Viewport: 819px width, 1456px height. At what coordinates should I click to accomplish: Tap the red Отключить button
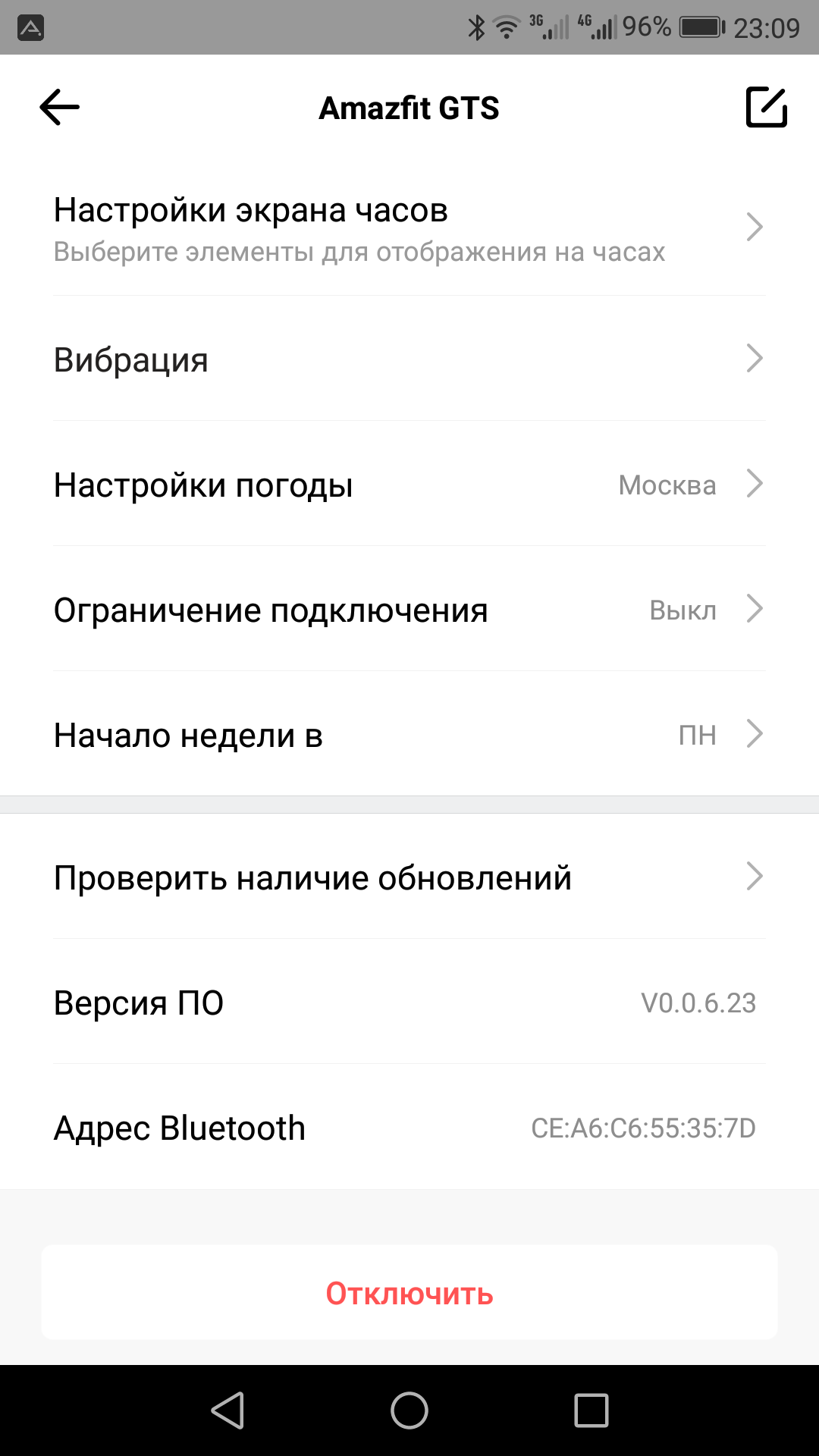pos(409,1292)
